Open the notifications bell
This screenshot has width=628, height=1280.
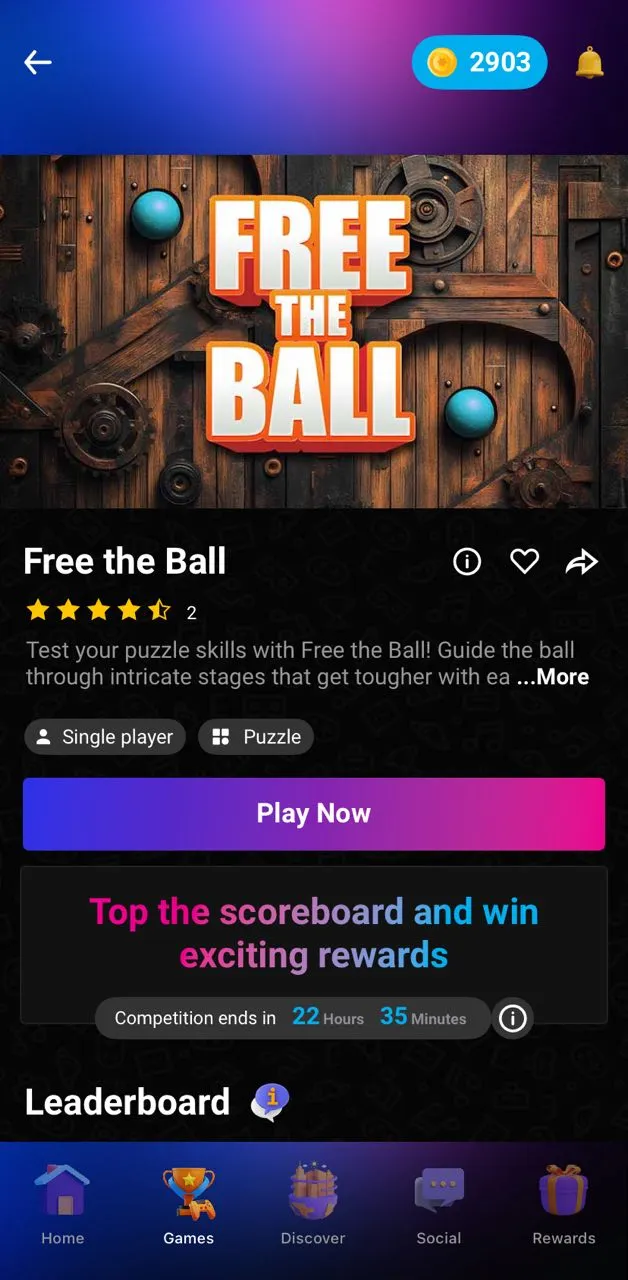590,63
